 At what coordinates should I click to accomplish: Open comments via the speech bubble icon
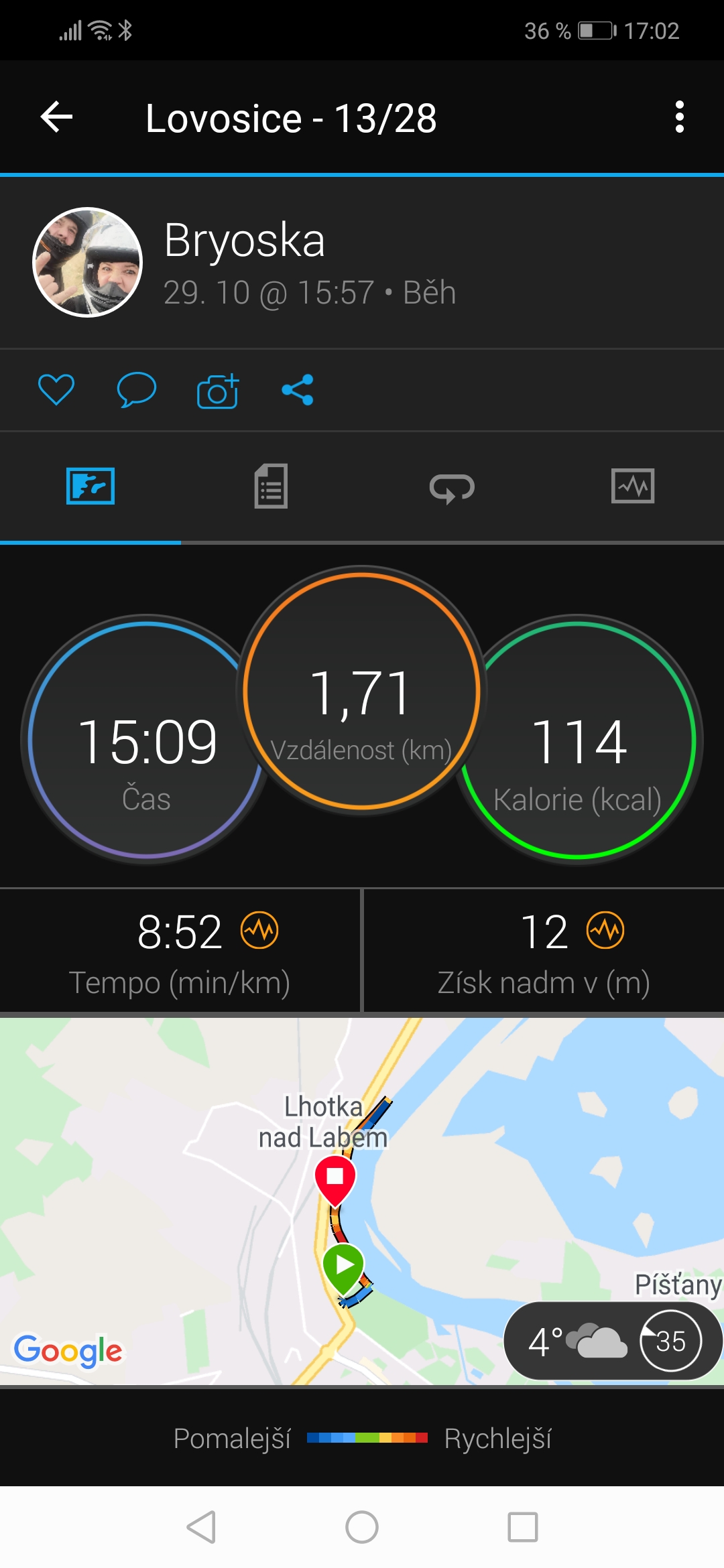[137, 390]
